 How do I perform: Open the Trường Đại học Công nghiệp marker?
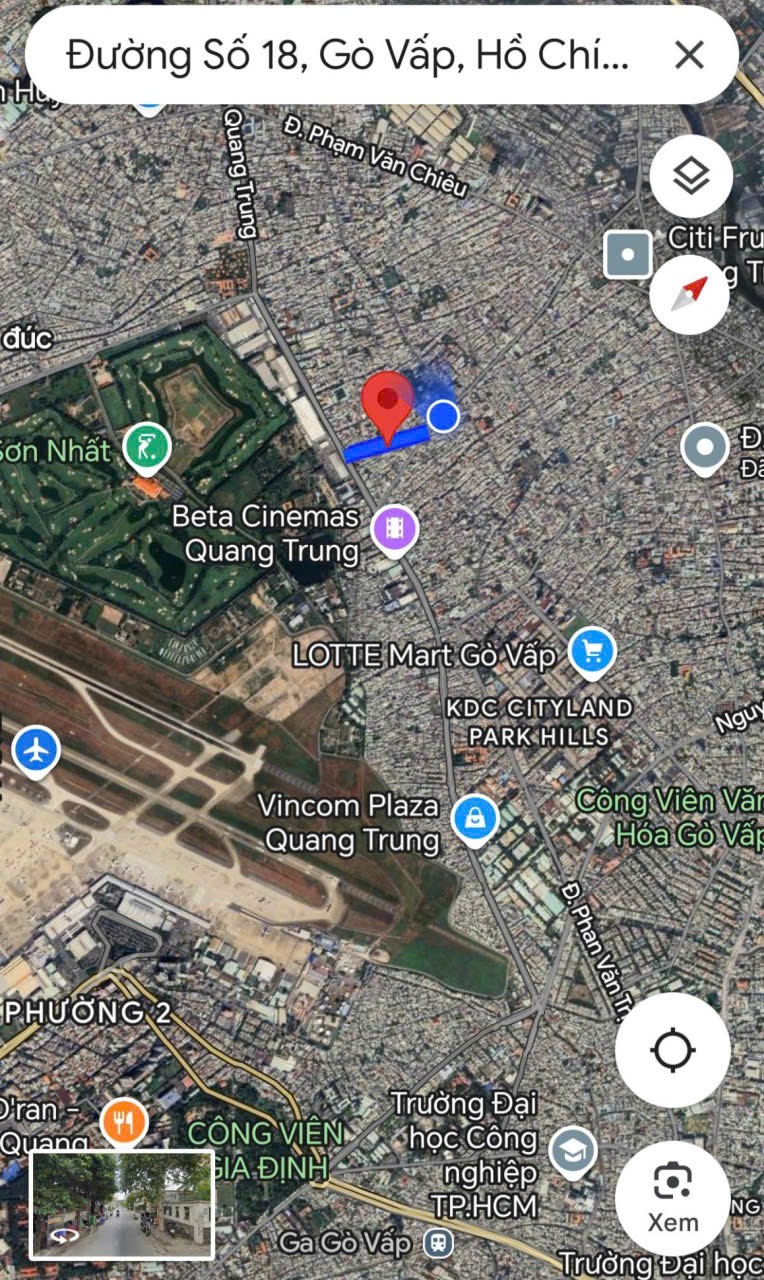(573, 1151)
